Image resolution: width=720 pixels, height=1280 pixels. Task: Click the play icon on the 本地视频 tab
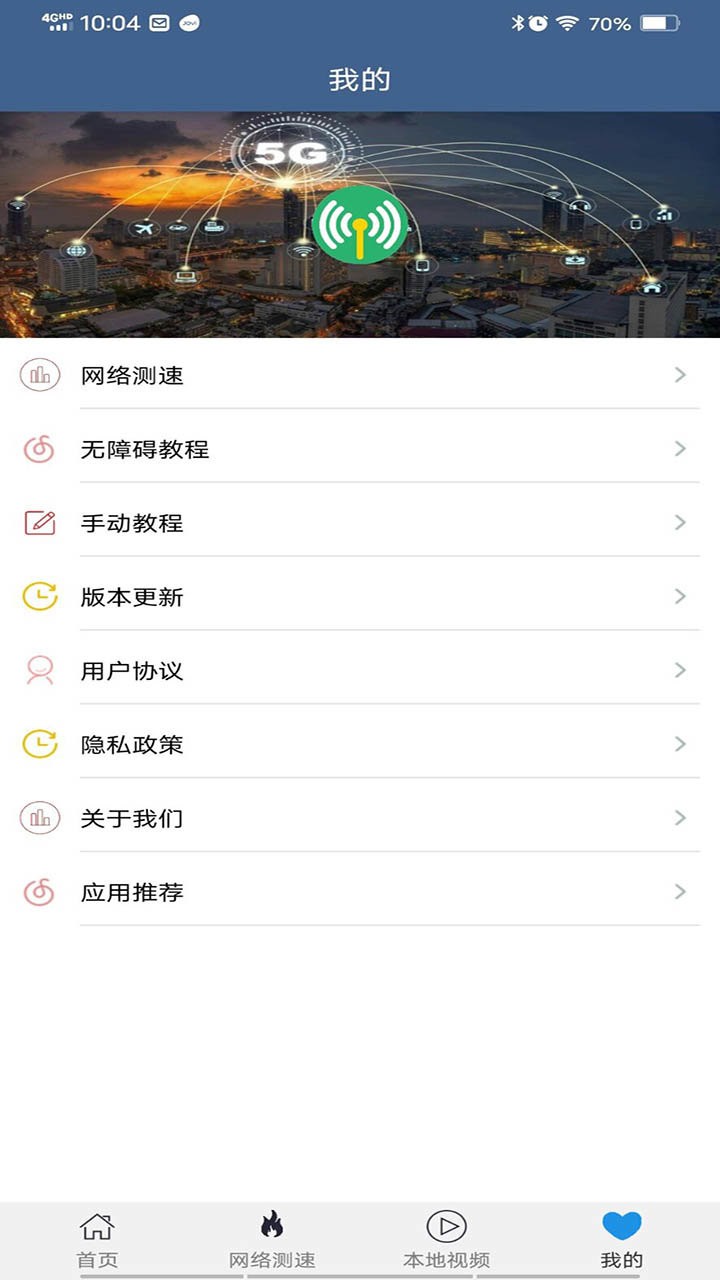[447, 1224]
